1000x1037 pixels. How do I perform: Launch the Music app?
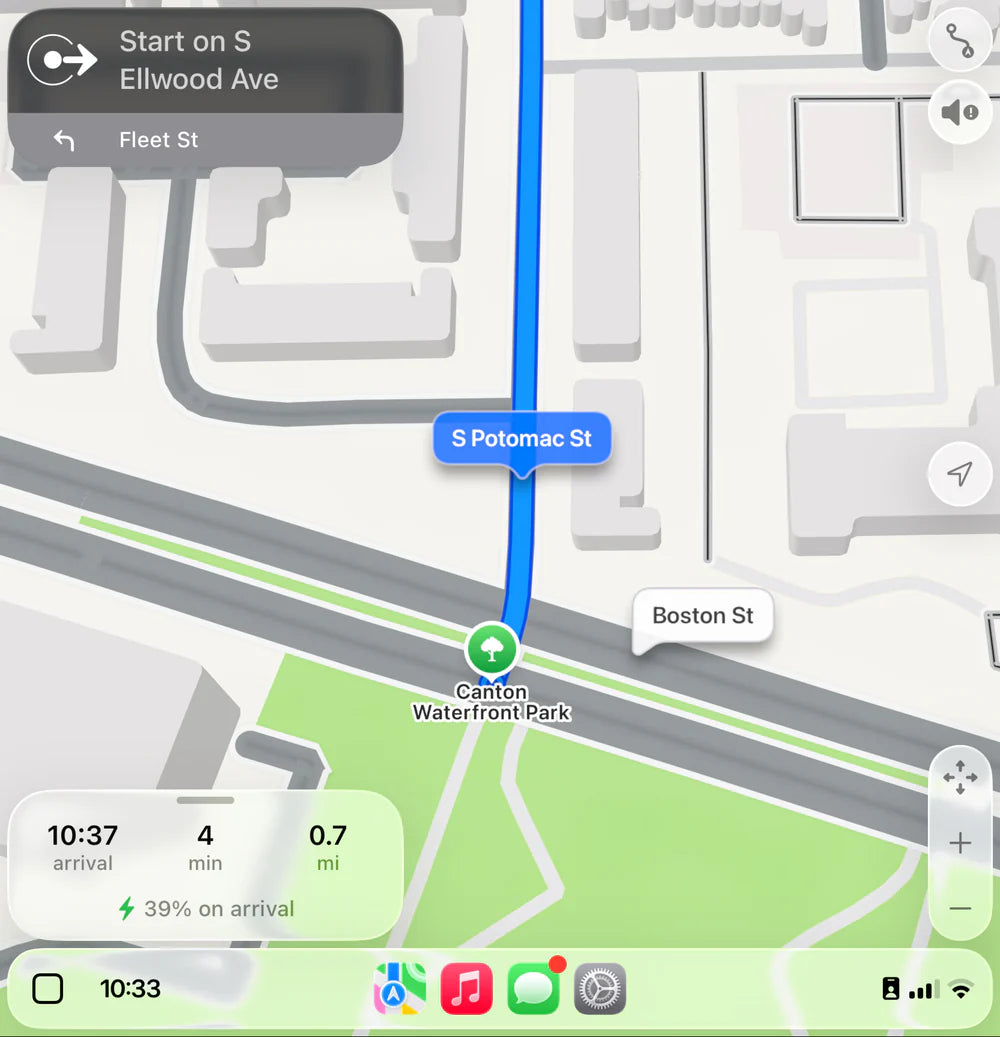click(466, 989)
